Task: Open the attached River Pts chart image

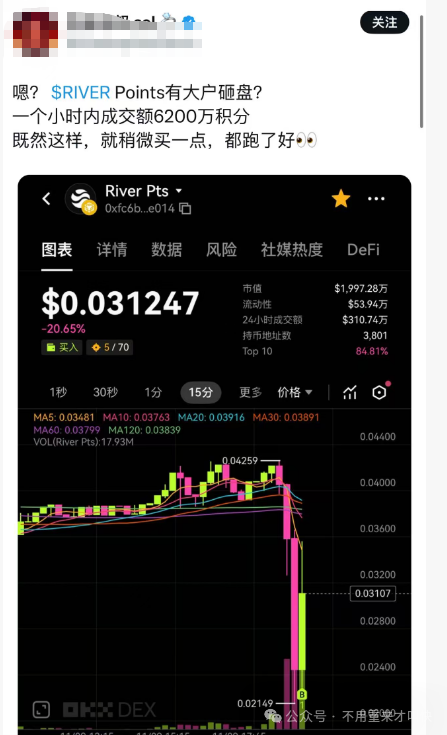Action: [215, 455]
